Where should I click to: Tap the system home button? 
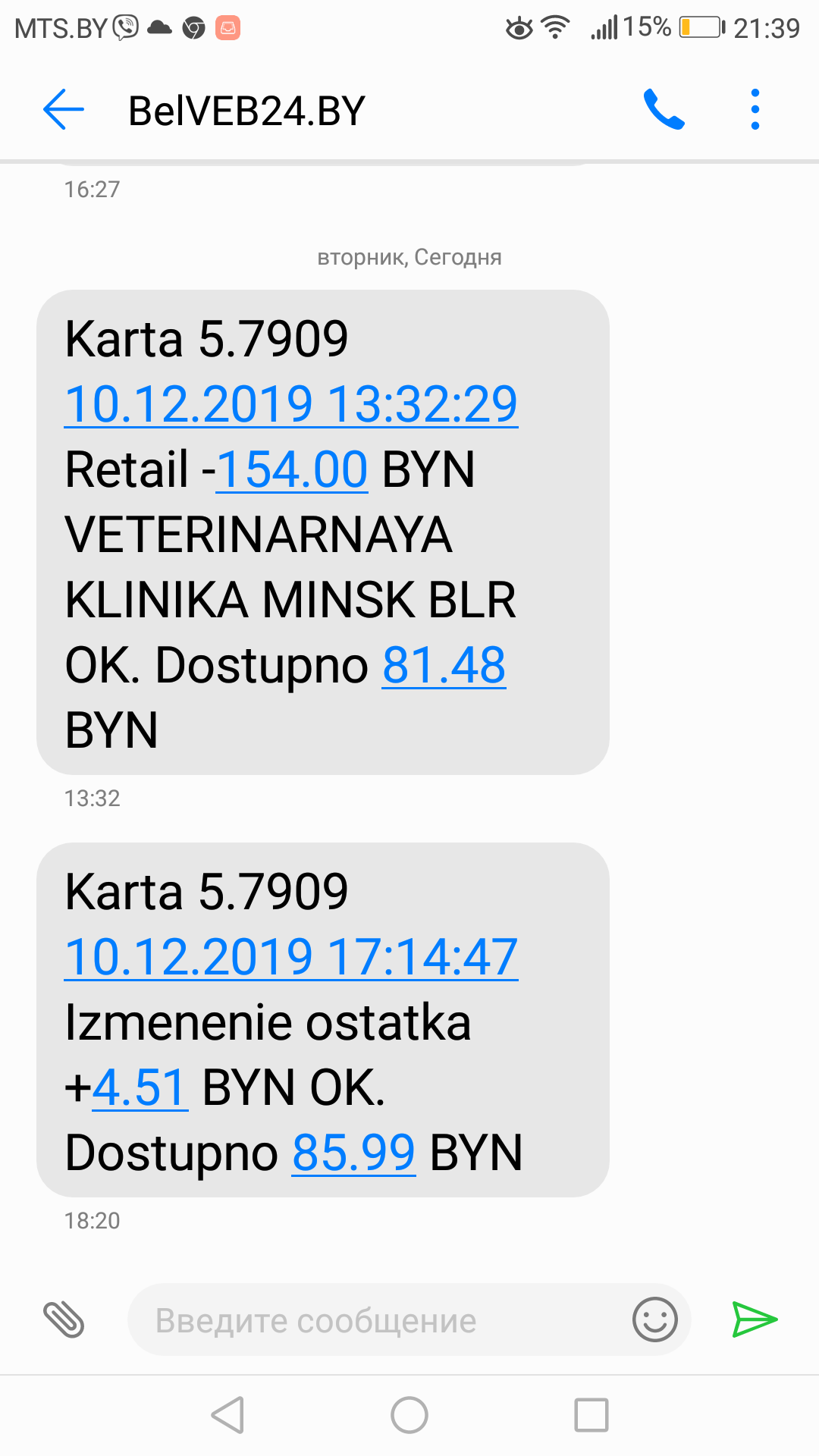coord(409,1415)
